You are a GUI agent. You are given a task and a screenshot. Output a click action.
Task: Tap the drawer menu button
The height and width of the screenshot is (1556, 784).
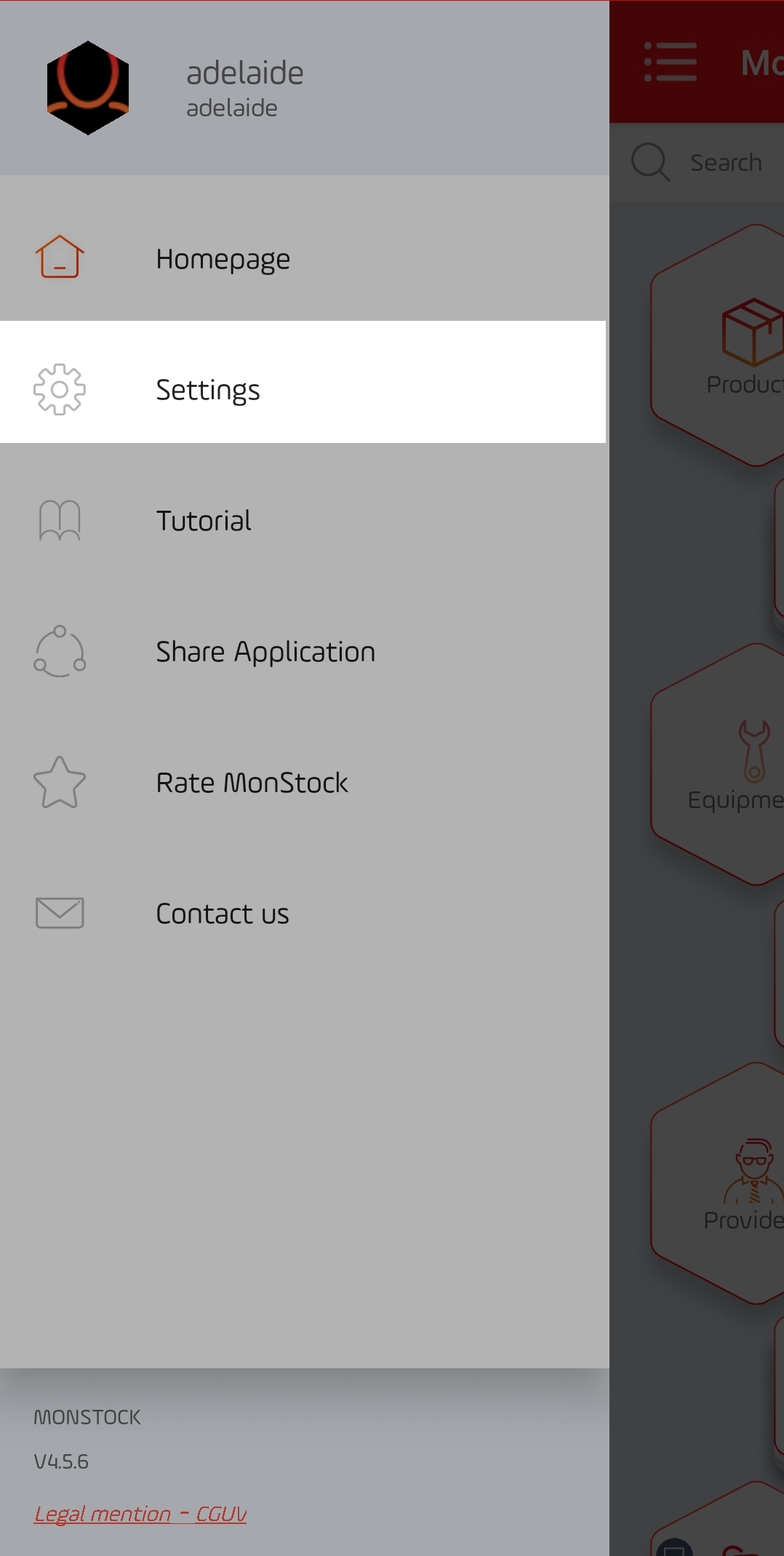(671, 62)
